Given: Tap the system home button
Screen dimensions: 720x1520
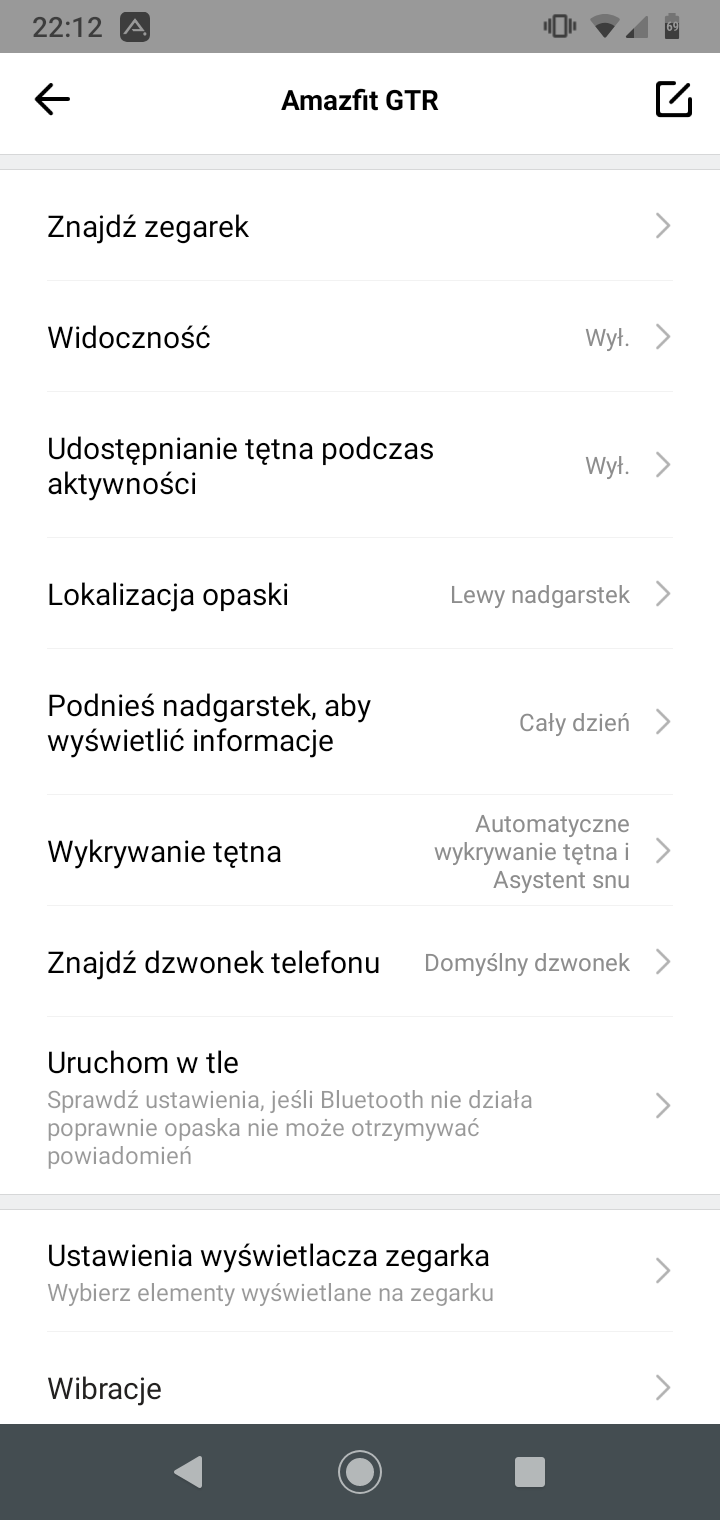Looking at the screenshot, I should (x=360, y=1471).
